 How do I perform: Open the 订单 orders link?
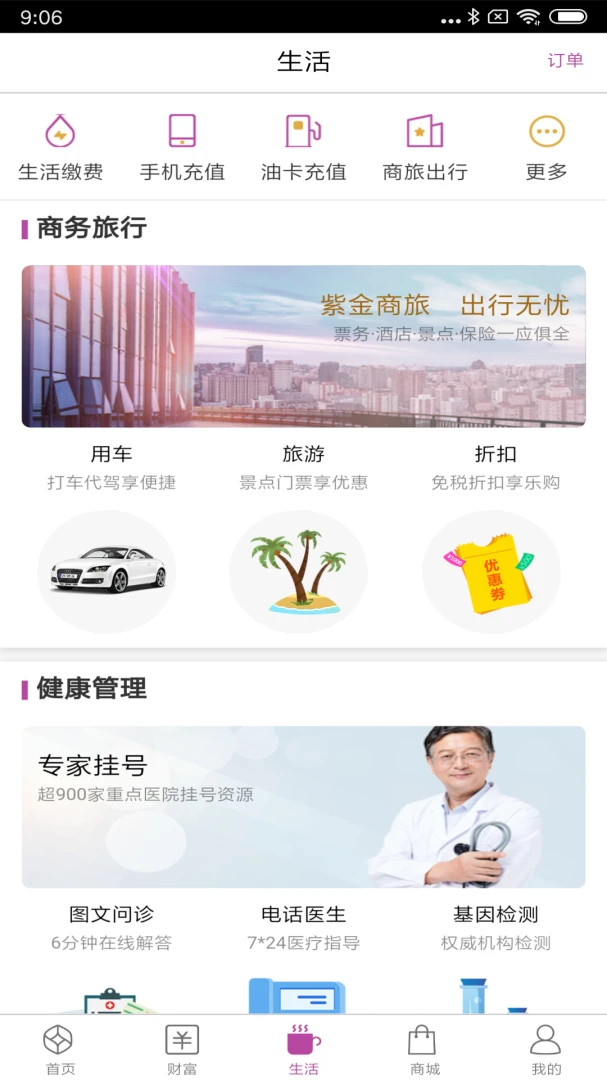coord(565,60)
